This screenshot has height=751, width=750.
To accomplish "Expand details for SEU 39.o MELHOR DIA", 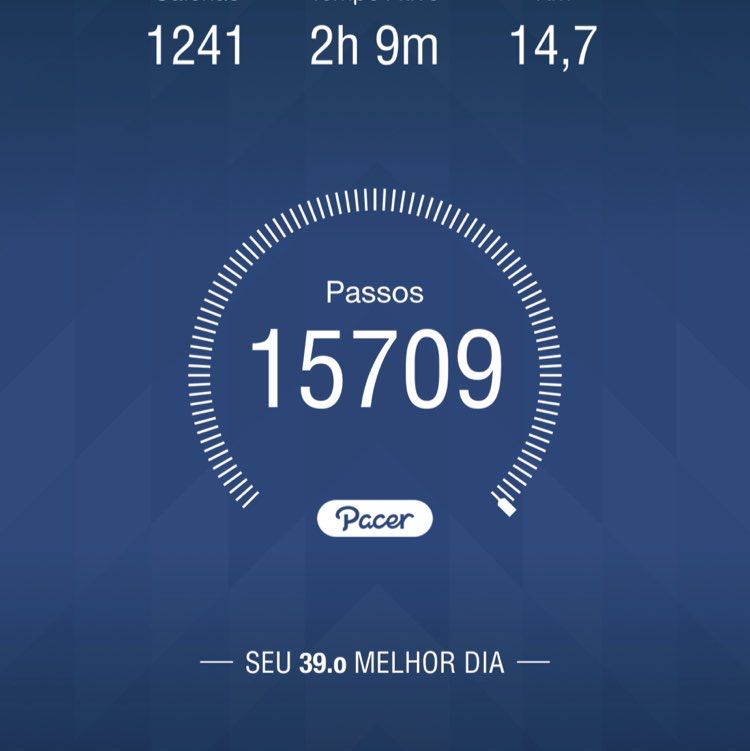I will pos(375,659).
